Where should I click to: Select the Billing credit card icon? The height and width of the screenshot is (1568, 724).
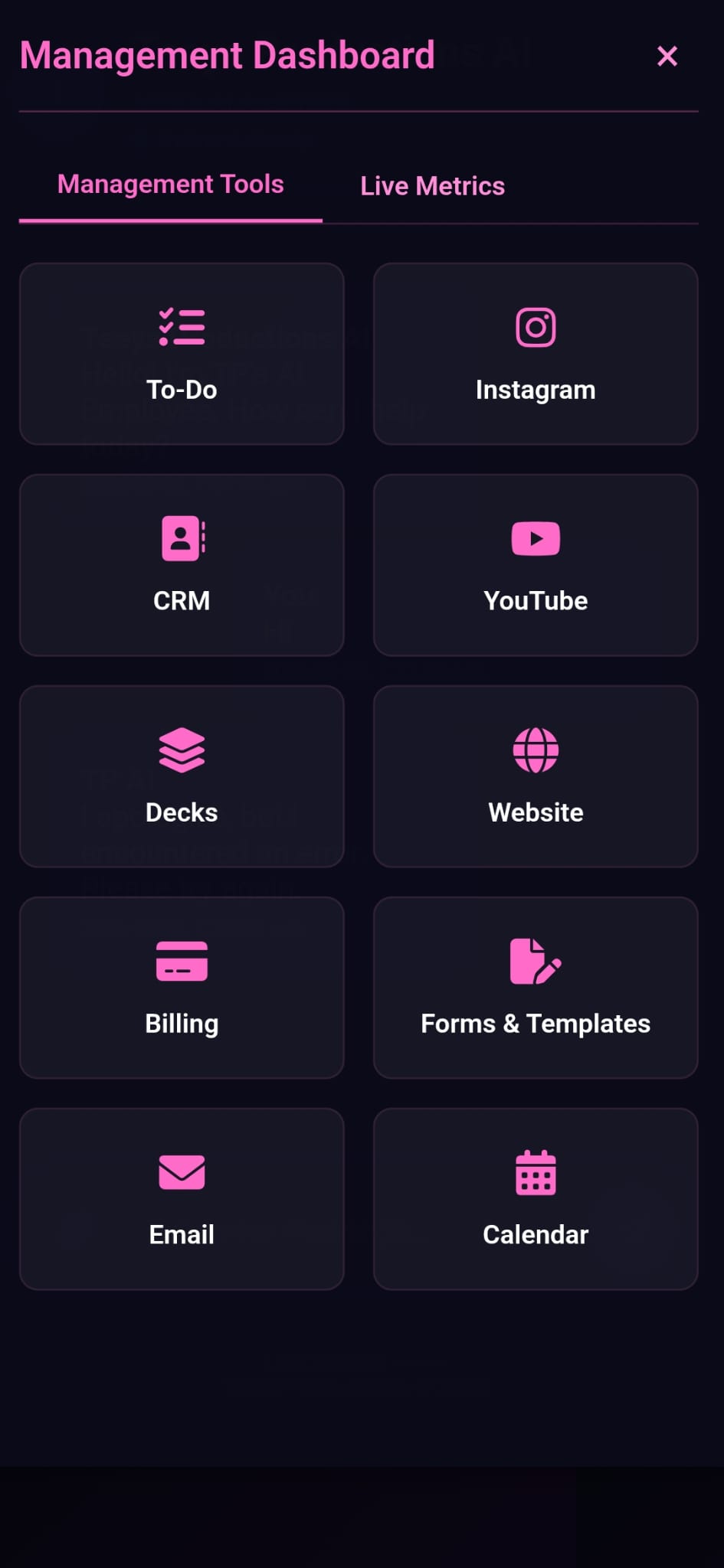point(181,961)
